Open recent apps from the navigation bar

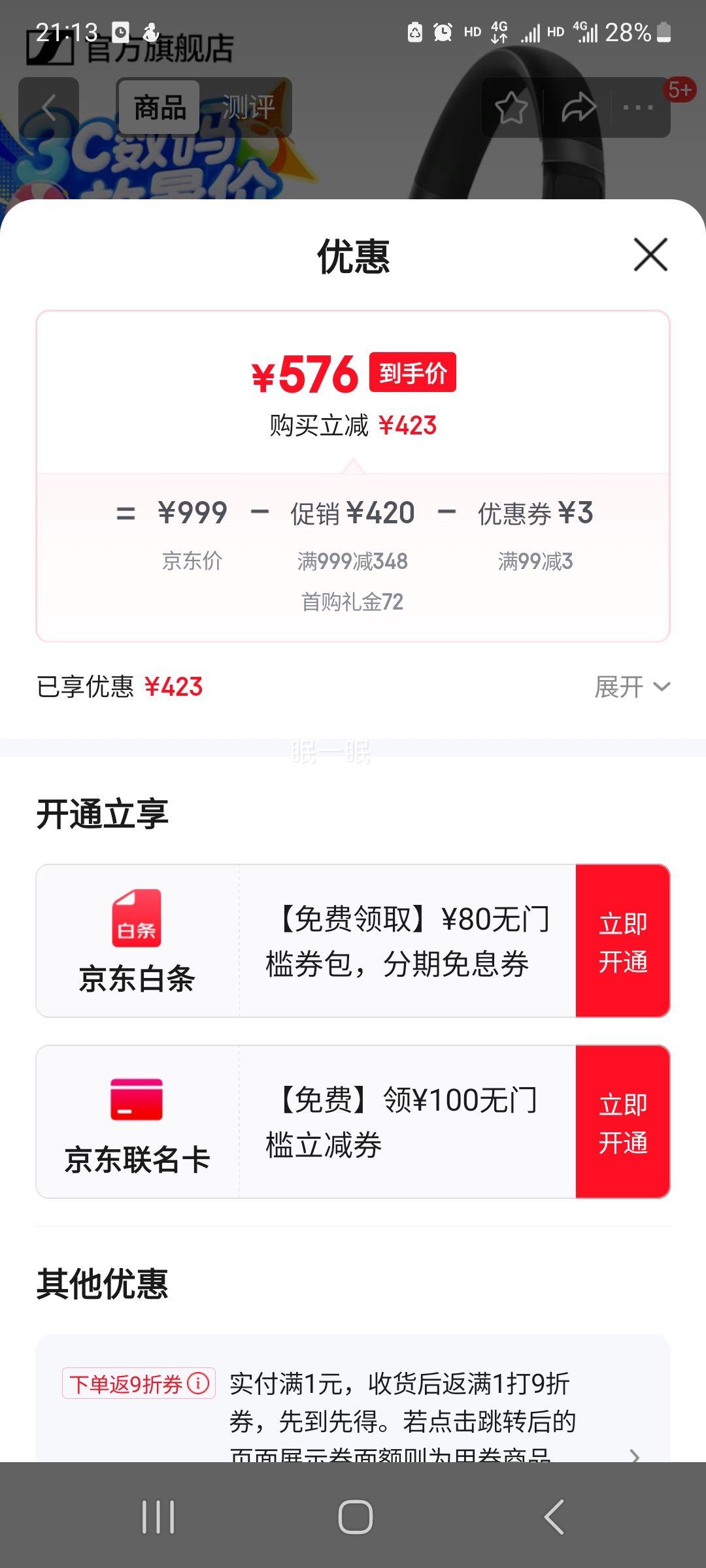pos(158,1516)
